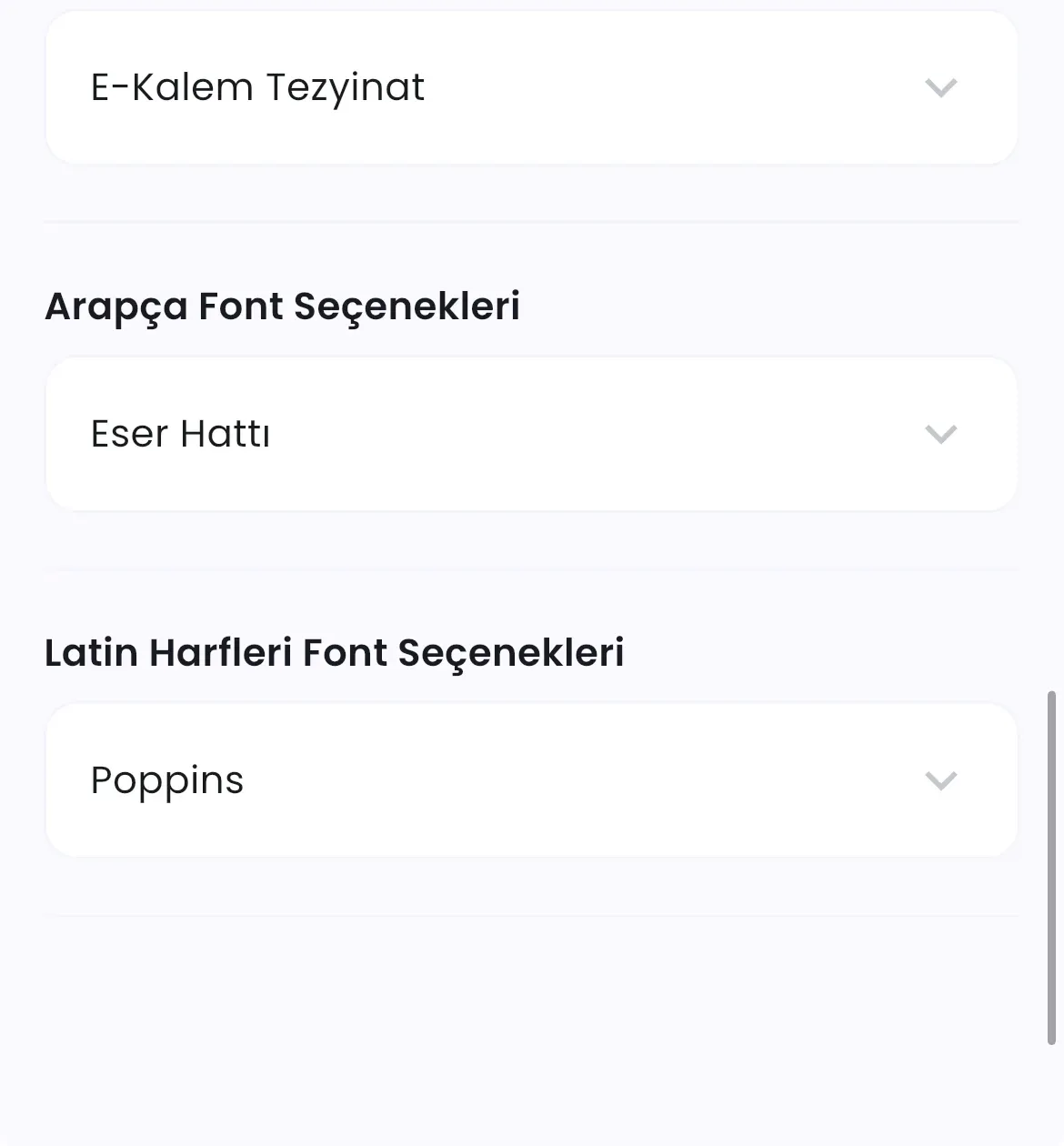
Task: Tap the downward arrow in the Arabic font selector
Action: click(941, 434)
